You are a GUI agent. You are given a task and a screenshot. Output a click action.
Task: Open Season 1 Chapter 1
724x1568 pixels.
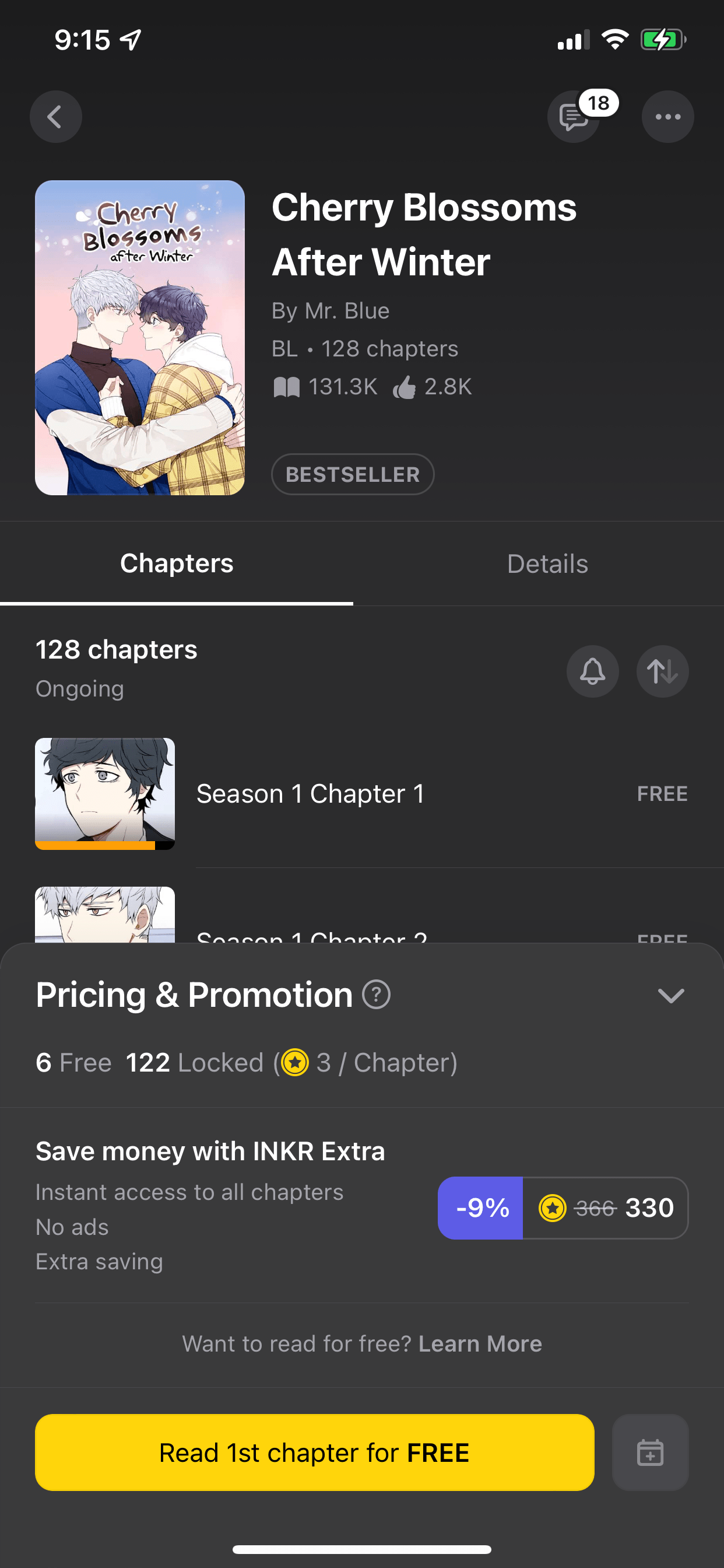click(310, 794)
